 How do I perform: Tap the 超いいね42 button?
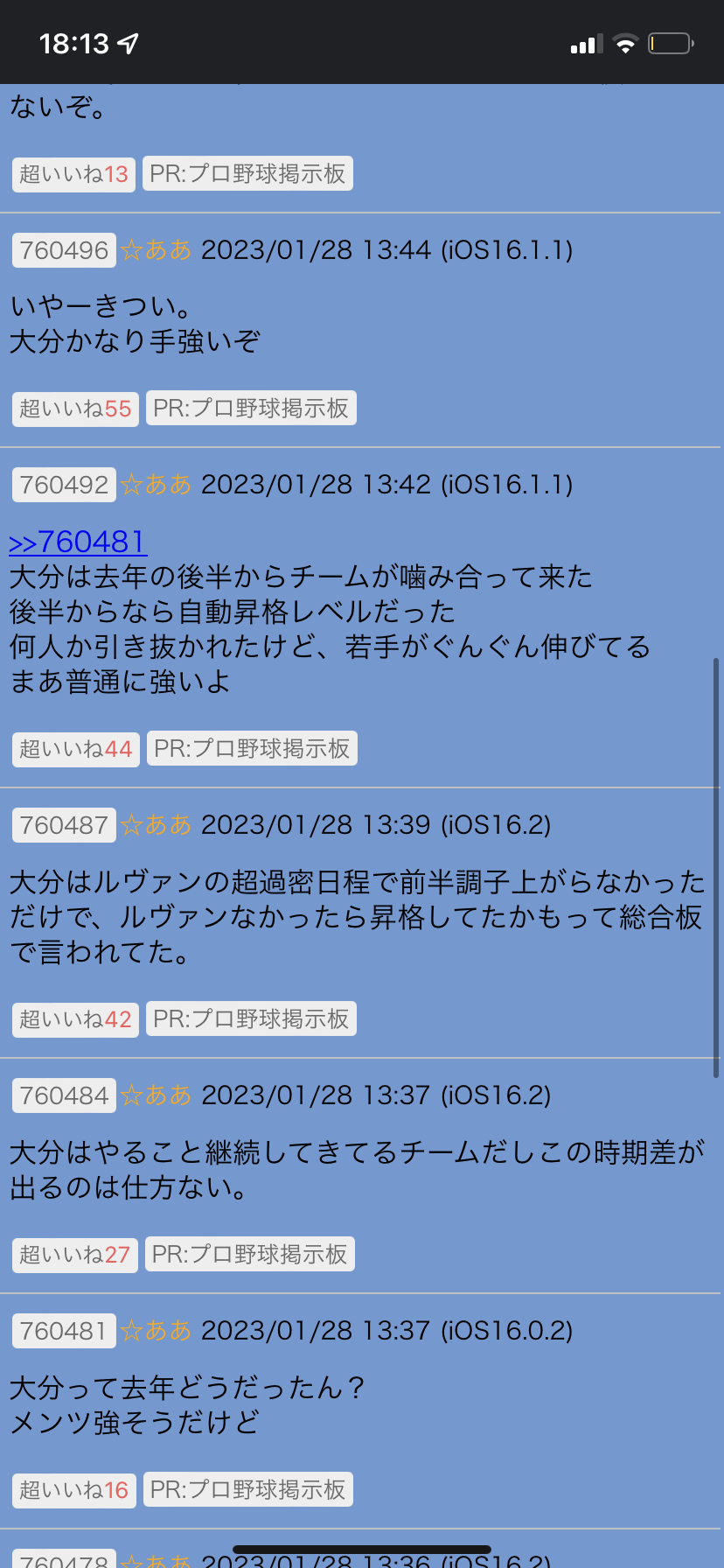pos(75,1019)
